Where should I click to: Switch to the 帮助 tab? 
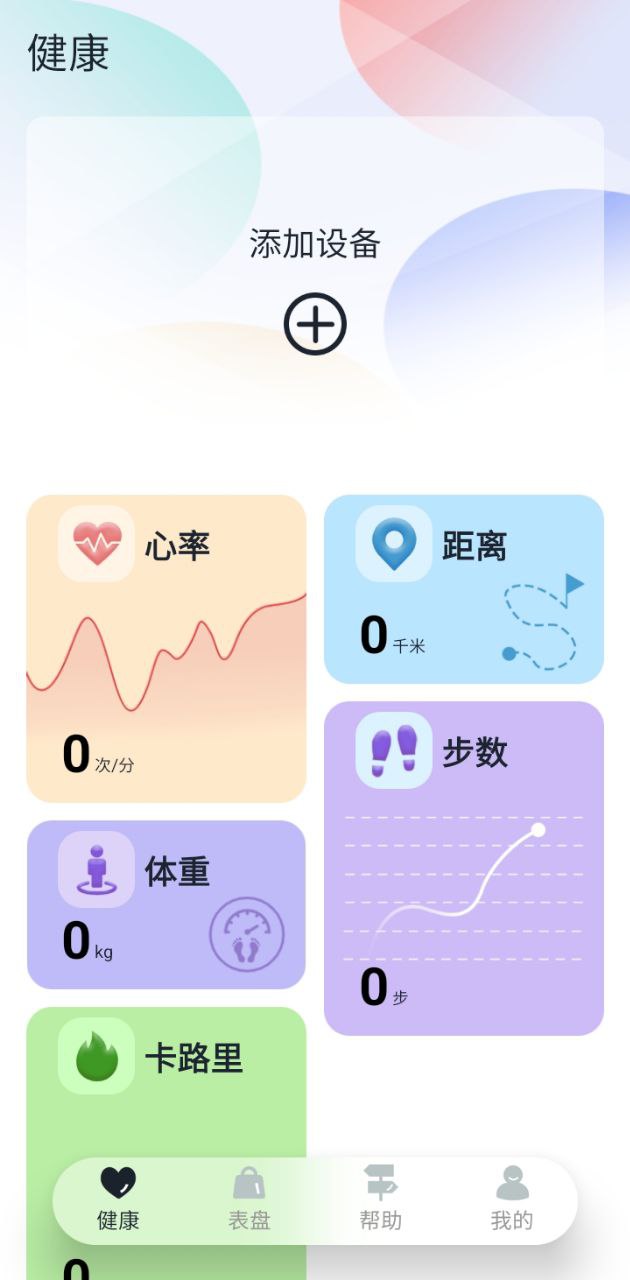pos(380,1200)
